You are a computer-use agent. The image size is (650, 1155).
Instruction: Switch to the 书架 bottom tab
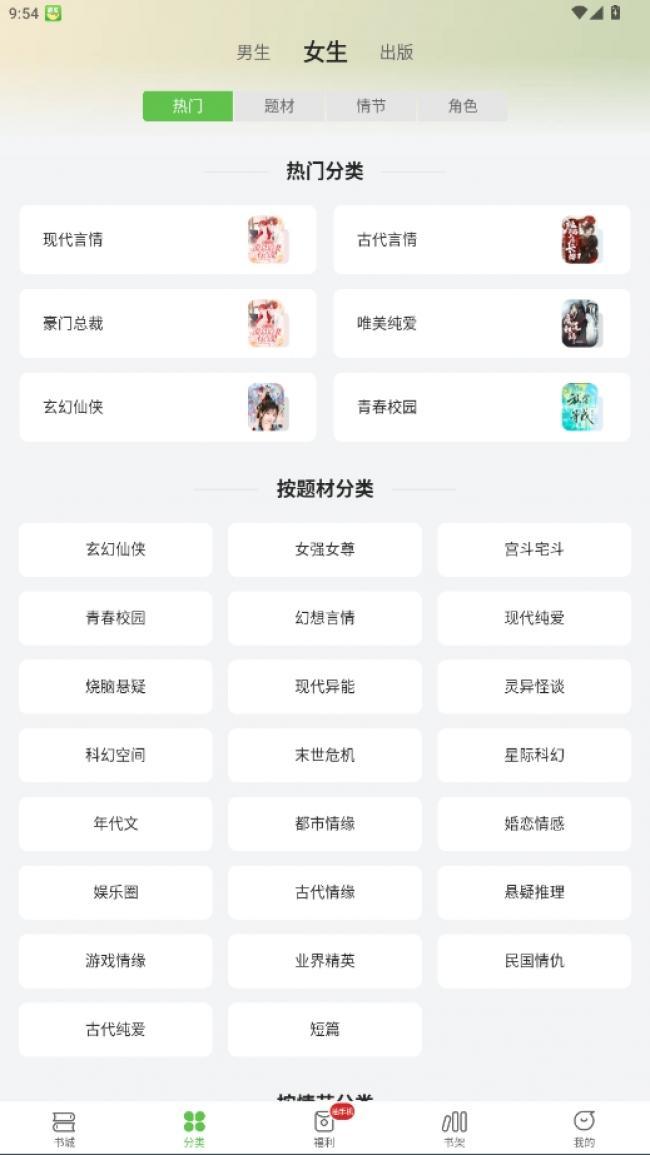pyautogui.click(x=454, y=1128)
